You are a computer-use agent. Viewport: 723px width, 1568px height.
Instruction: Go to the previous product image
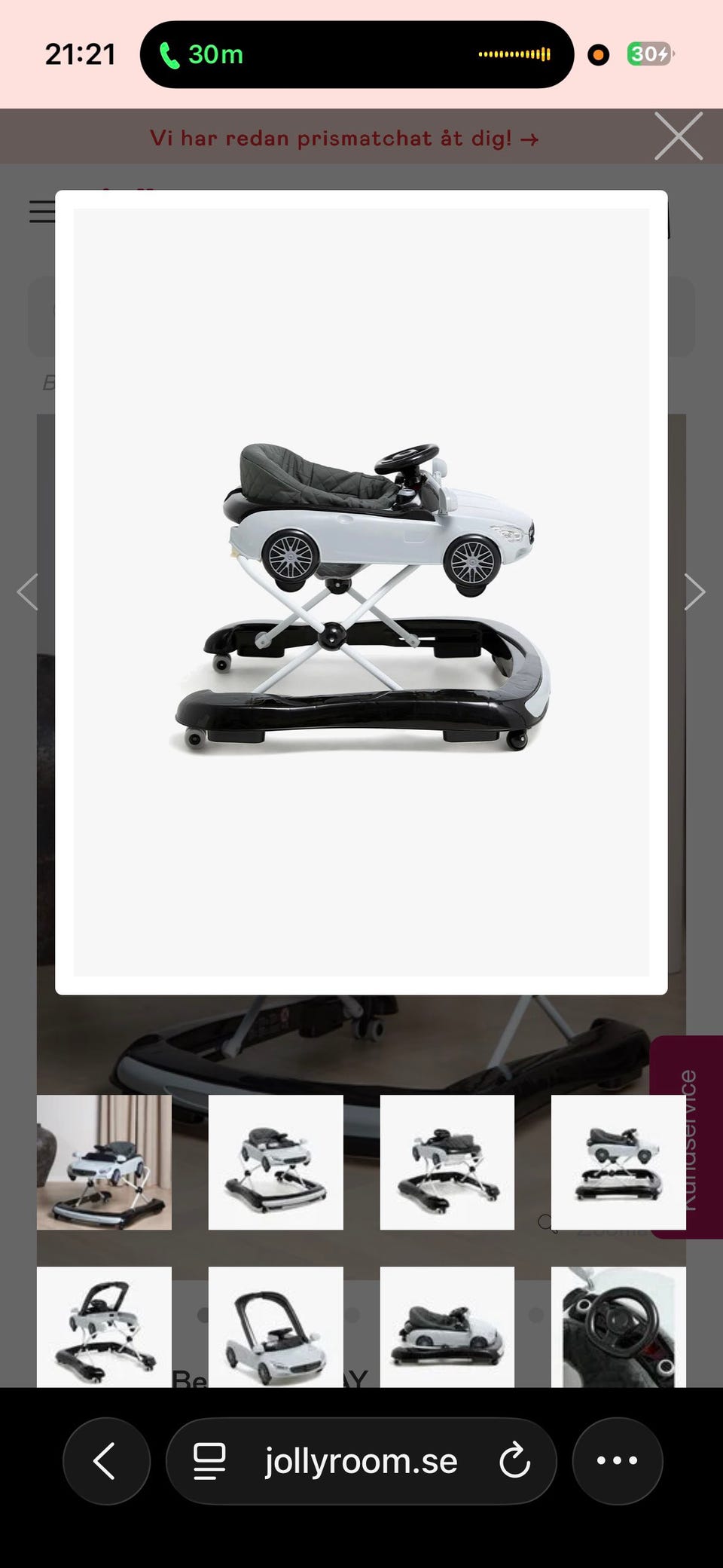click(x=27, y=591)
